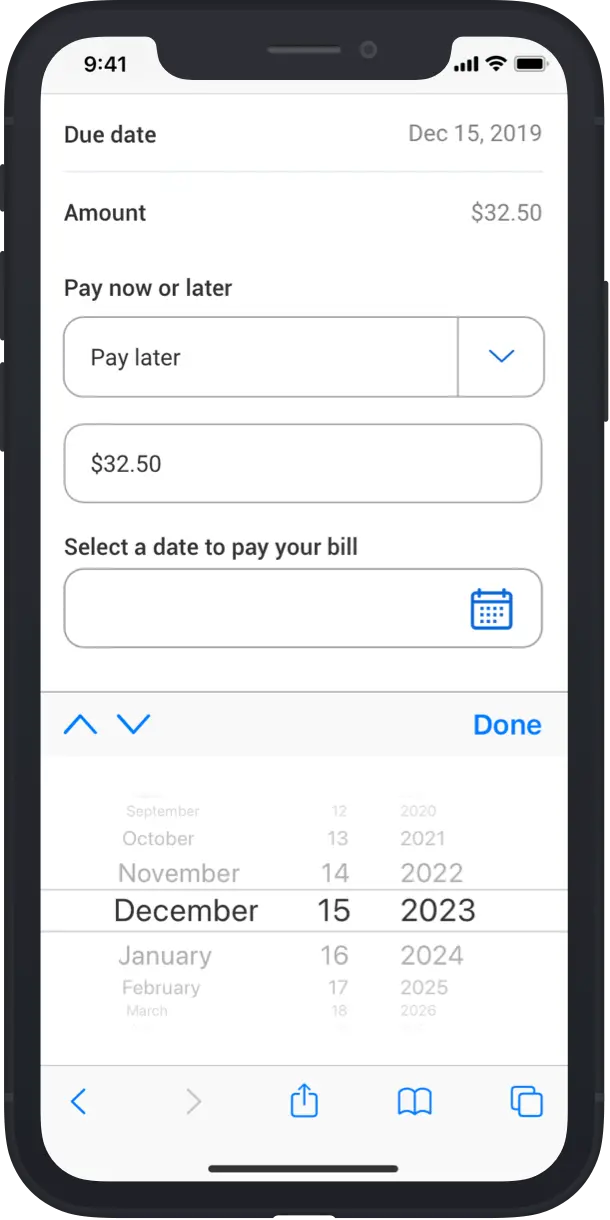Share this page from the Safari toolbar
Image resolution: width=610 pixels, height=1220 pixels.
pos(304,1100)
